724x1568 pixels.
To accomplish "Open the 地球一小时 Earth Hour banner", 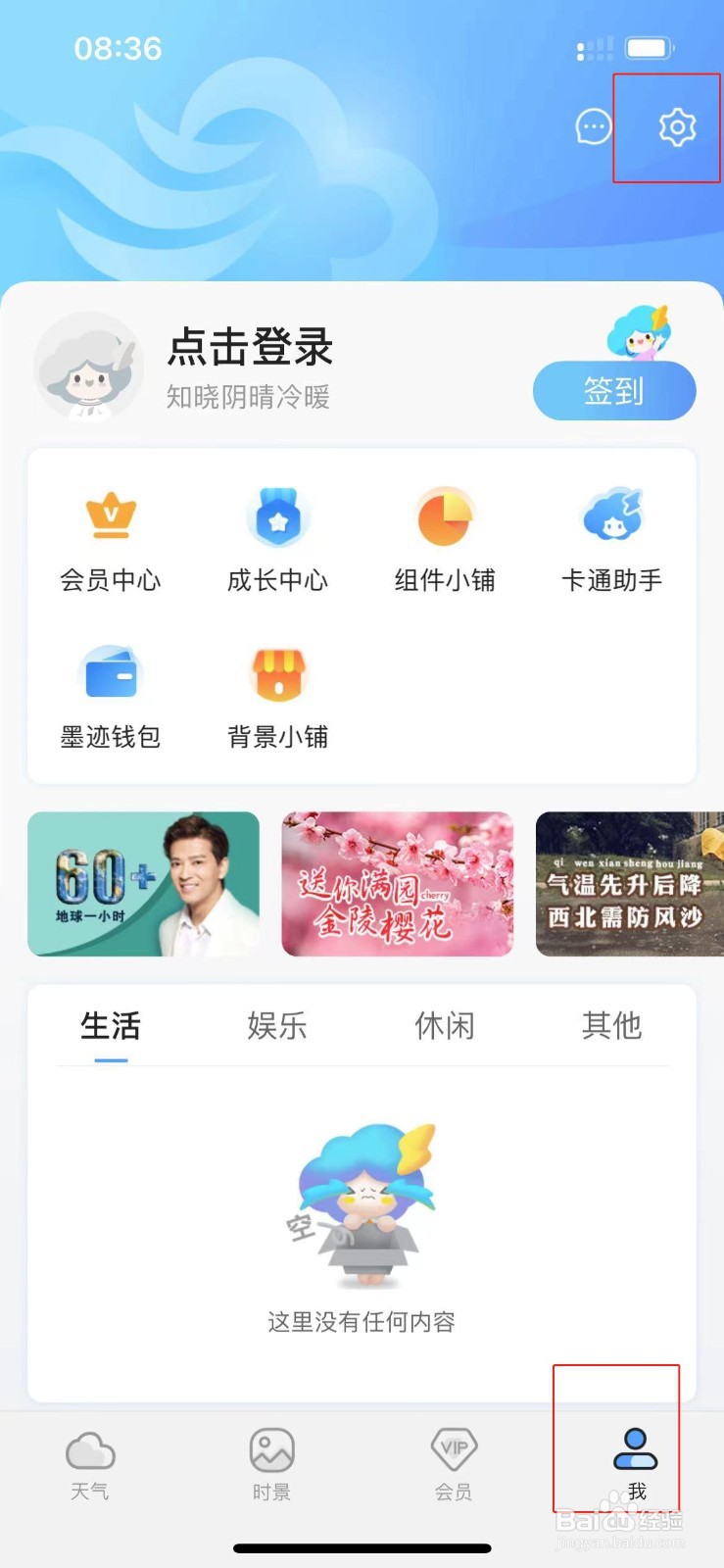I will point(143,882).
